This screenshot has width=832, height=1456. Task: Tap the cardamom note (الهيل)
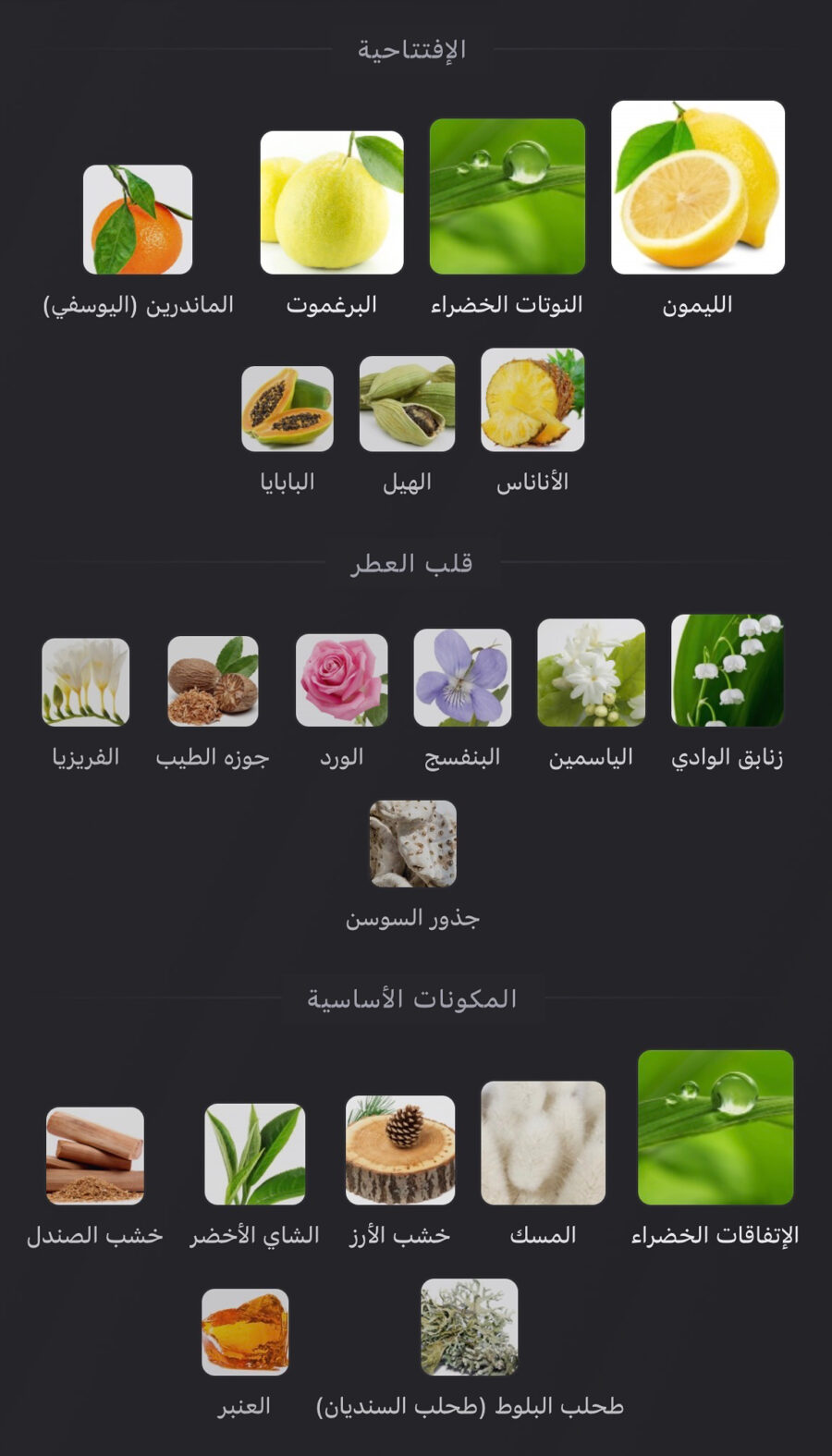coord(407,404)
